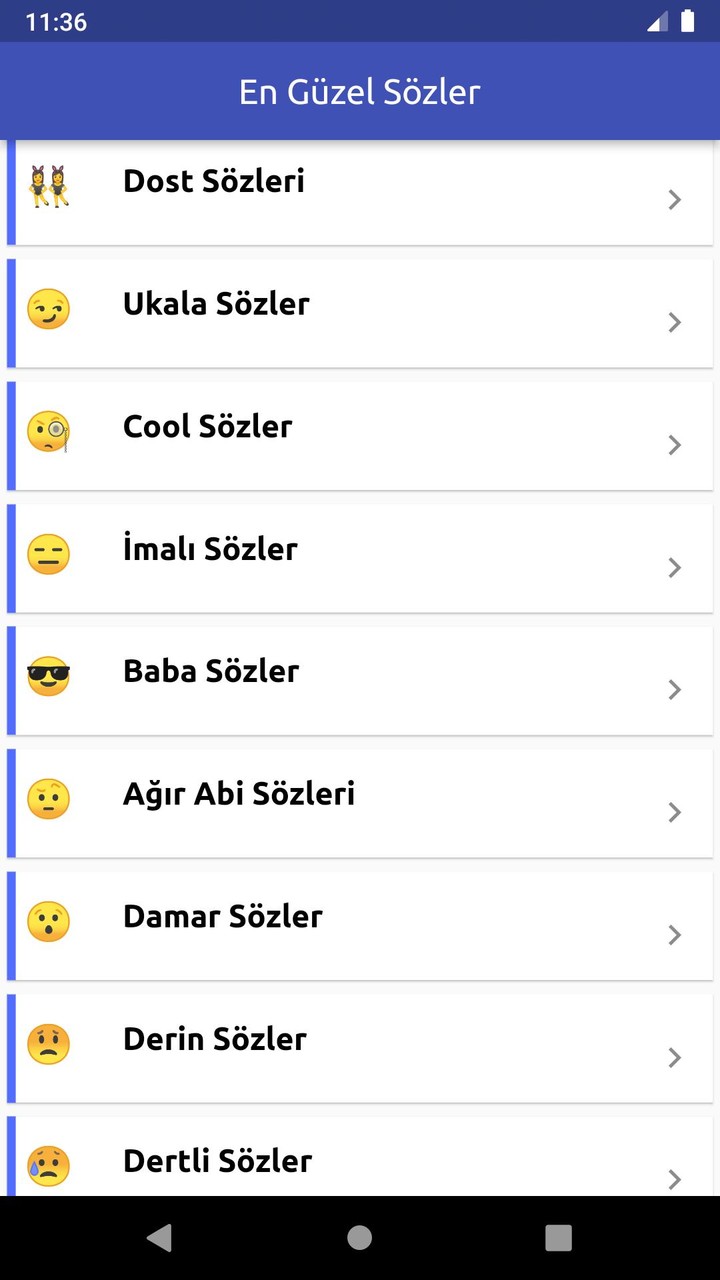The image size is (720, 1280).
Task: Open Baba Sözler via its right chevron
Action: (674, 690)
